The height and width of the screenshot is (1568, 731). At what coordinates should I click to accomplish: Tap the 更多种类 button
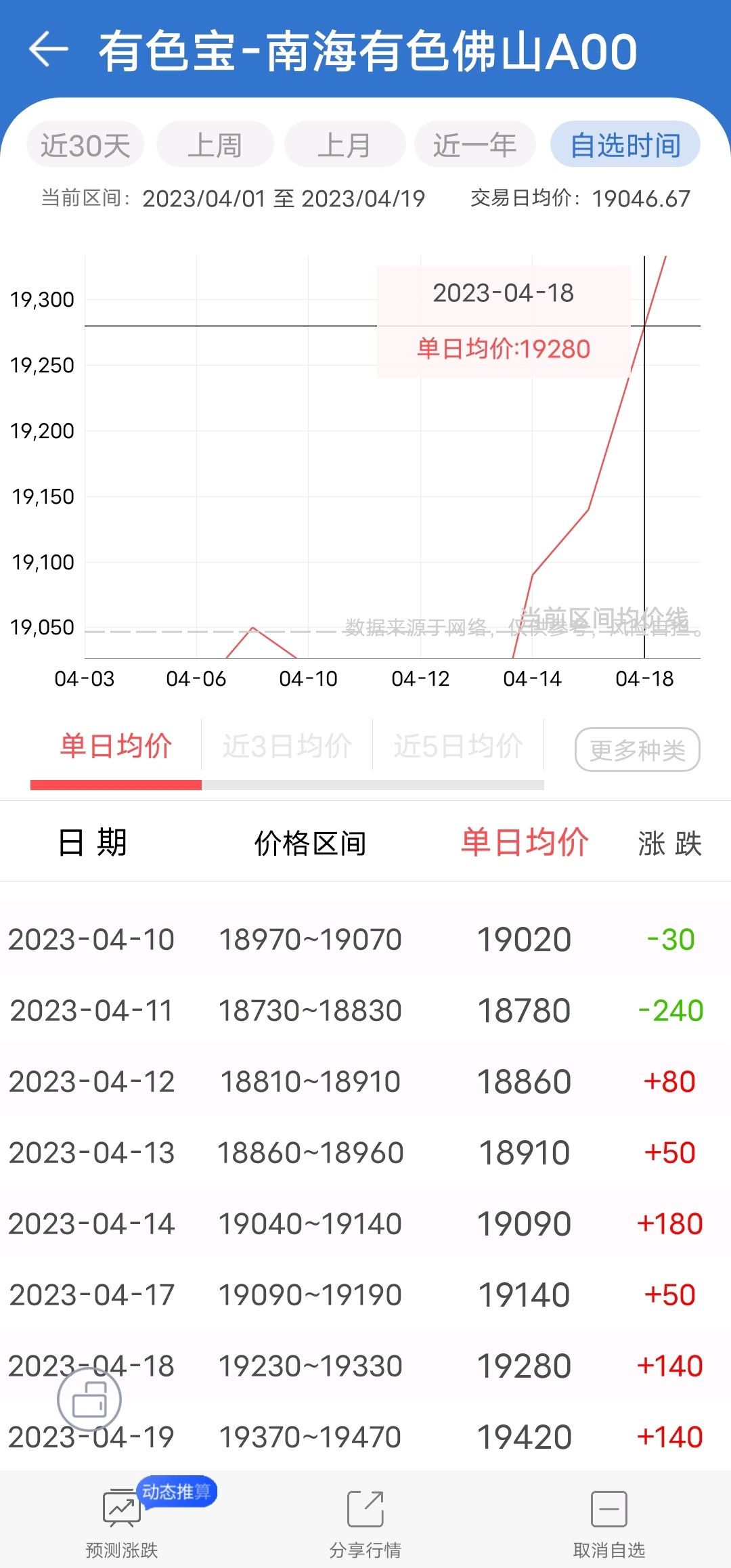pyautogui.click(x=638, y=749)
